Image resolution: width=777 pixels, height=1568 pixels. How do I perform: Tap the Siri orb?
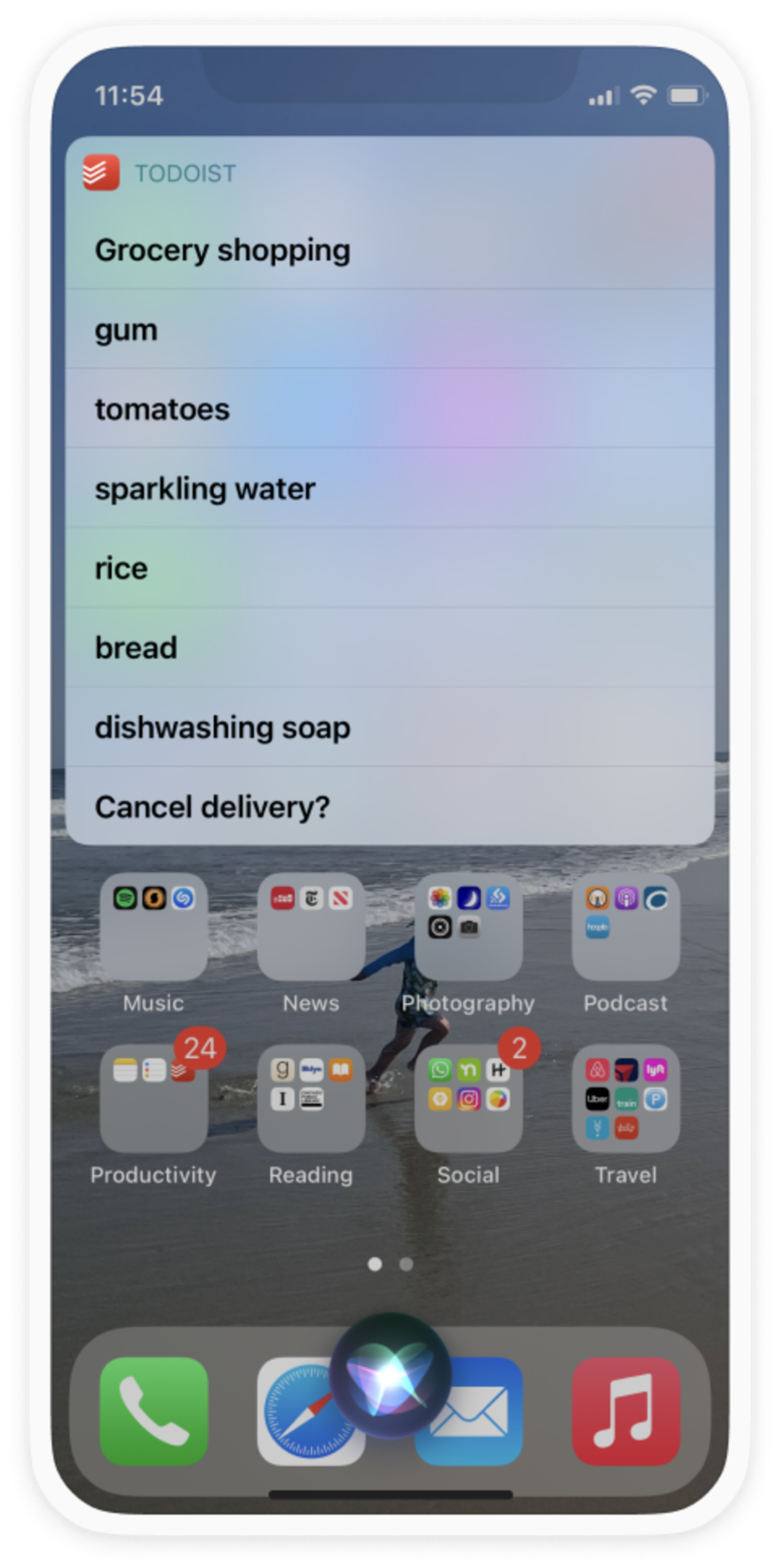pos(390,1374)
